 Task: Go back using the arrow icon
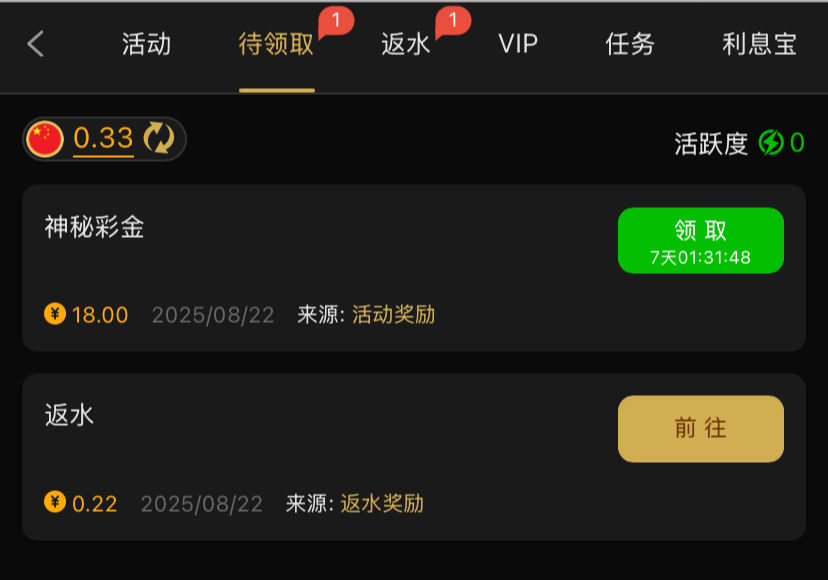click(36, 44)
